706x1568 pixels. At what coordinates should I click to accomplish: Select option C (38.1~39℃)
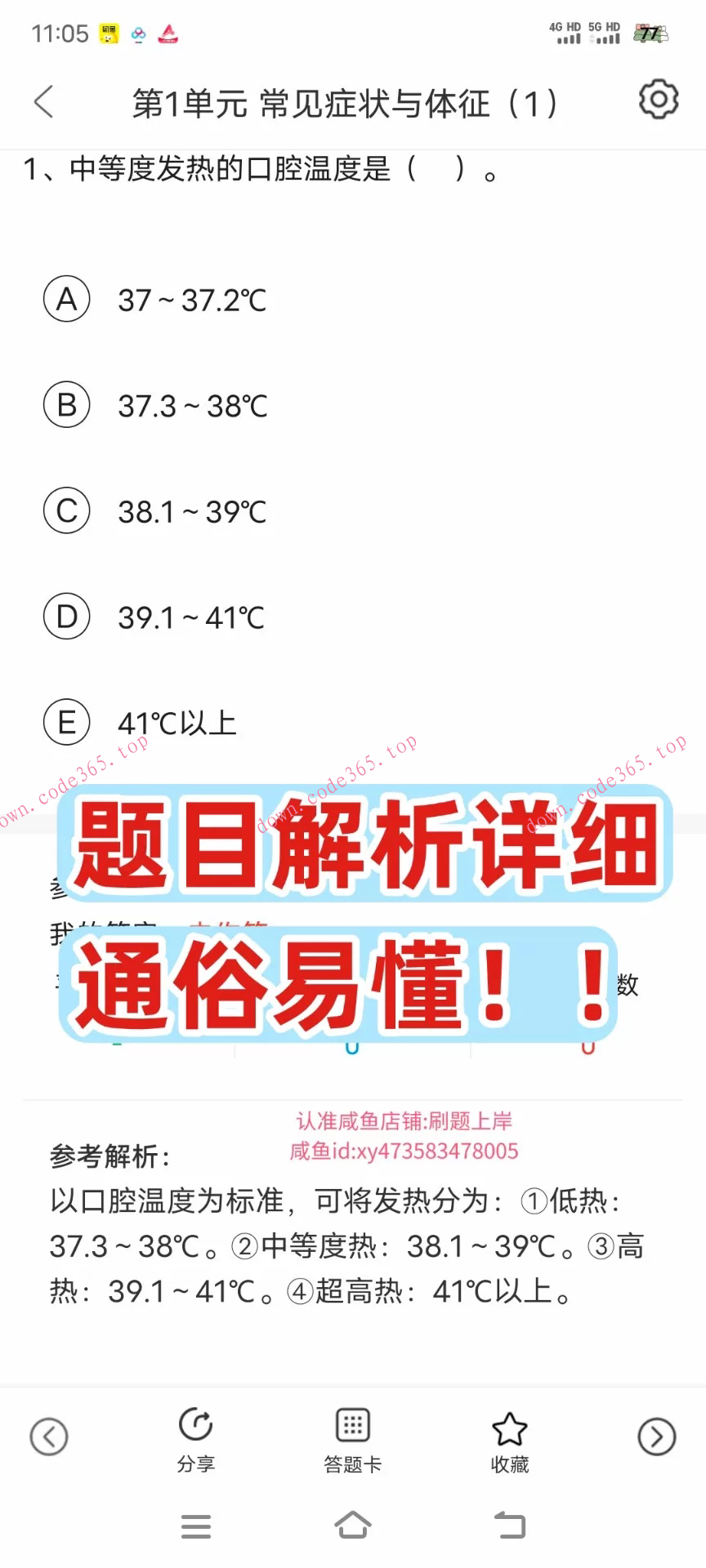(x=67, y=511)
